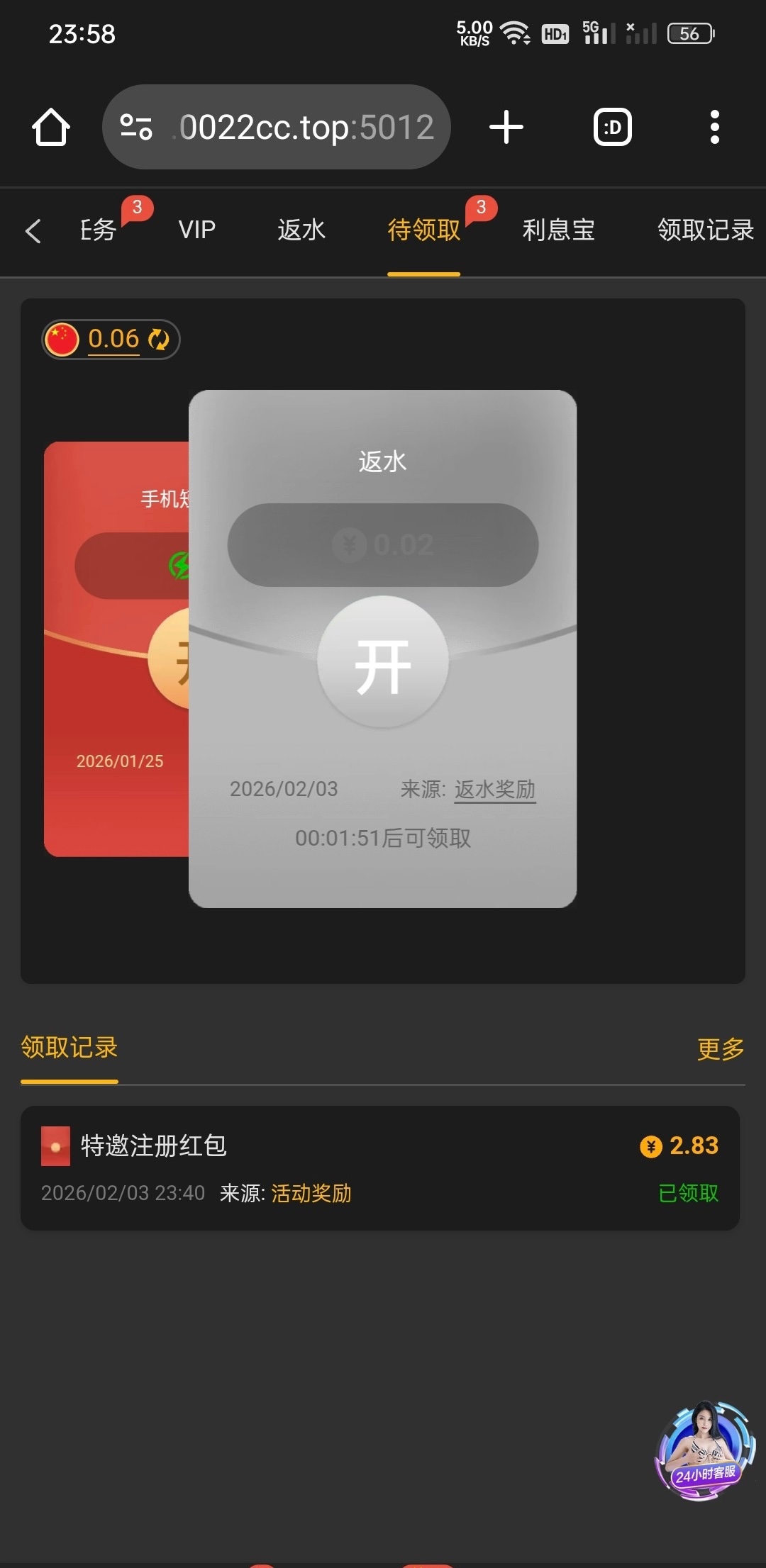The height and width of the screenshot is (1568, 766).
Task: Tap 开 on the 返水 red packet
Action: (x=383, y=662)
